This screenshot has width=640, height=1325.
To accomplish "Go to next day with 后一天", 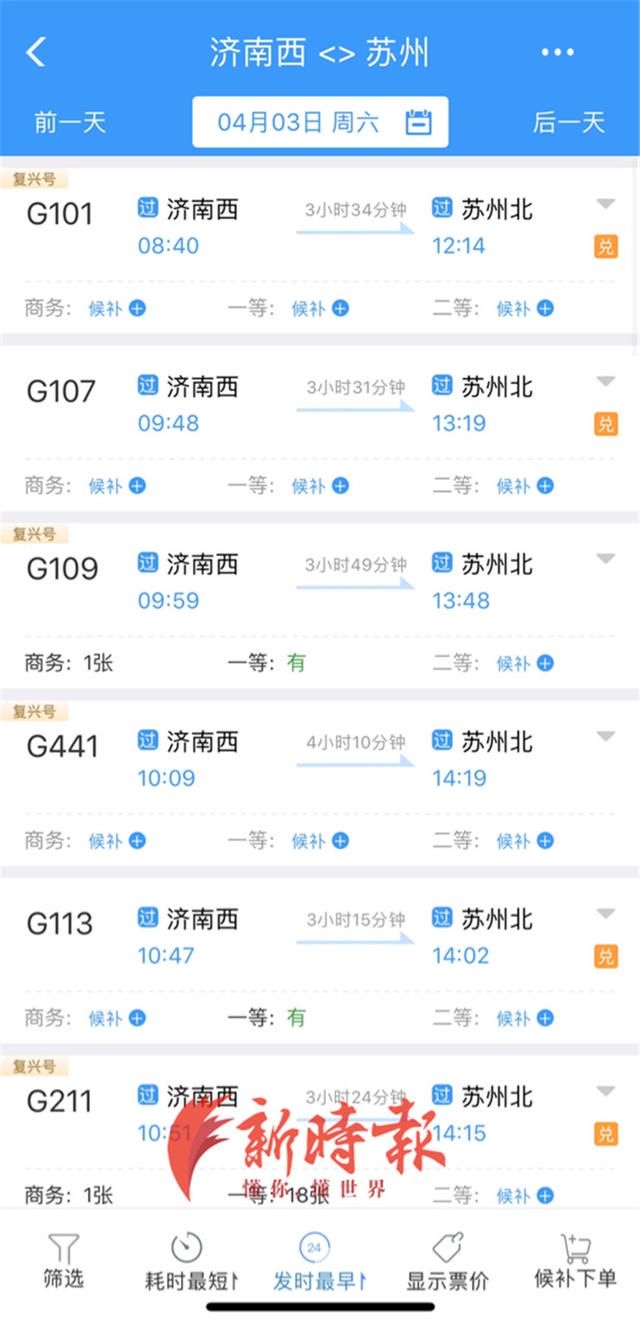I will [569, 122].
